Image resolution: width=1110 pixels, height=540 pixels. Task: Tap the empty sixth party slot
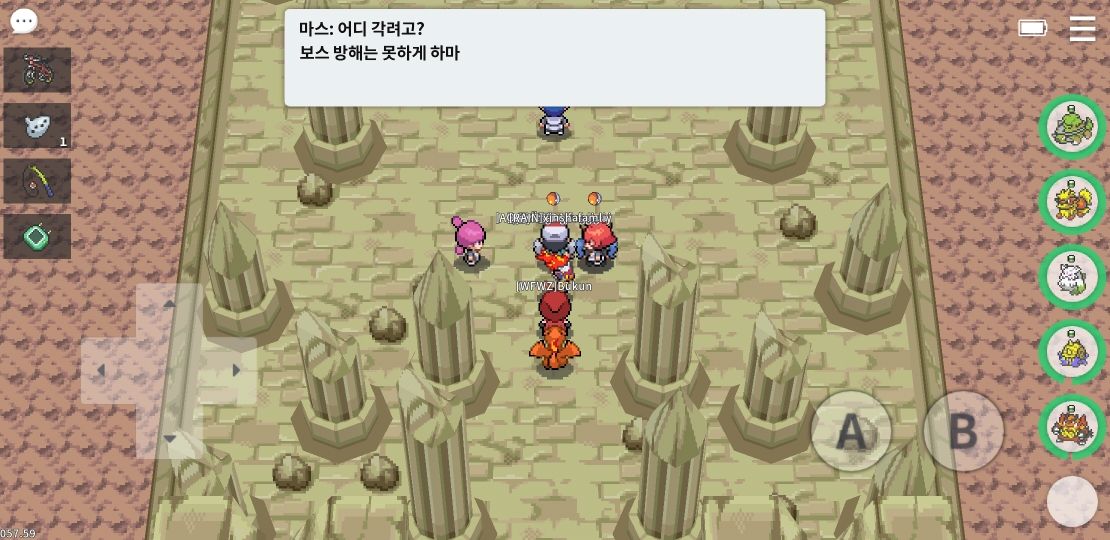[x=1072, y=501]
